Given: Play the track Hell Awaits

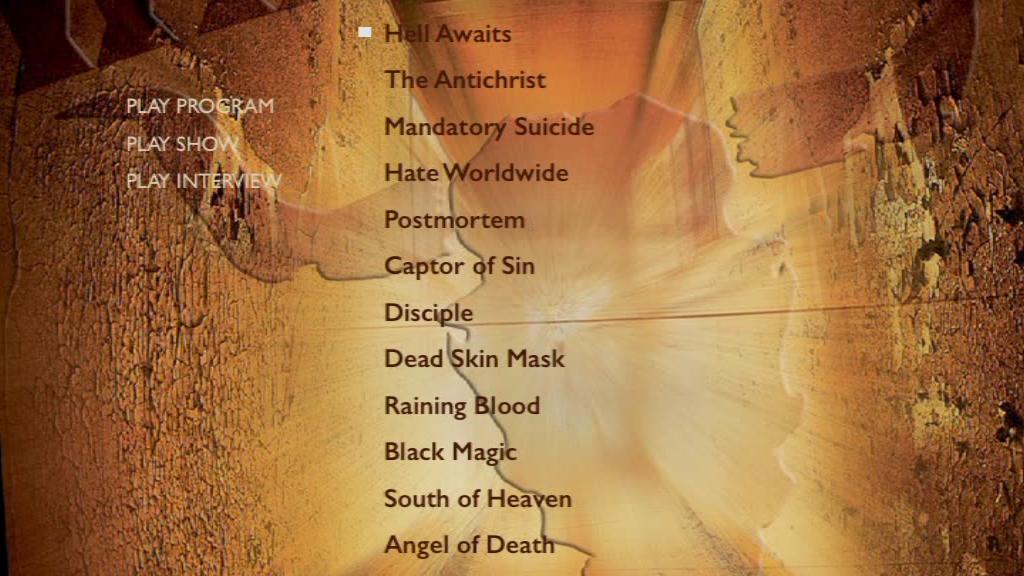Looking at the screenshot, I should pyautogui.click(x=448, y=34).
